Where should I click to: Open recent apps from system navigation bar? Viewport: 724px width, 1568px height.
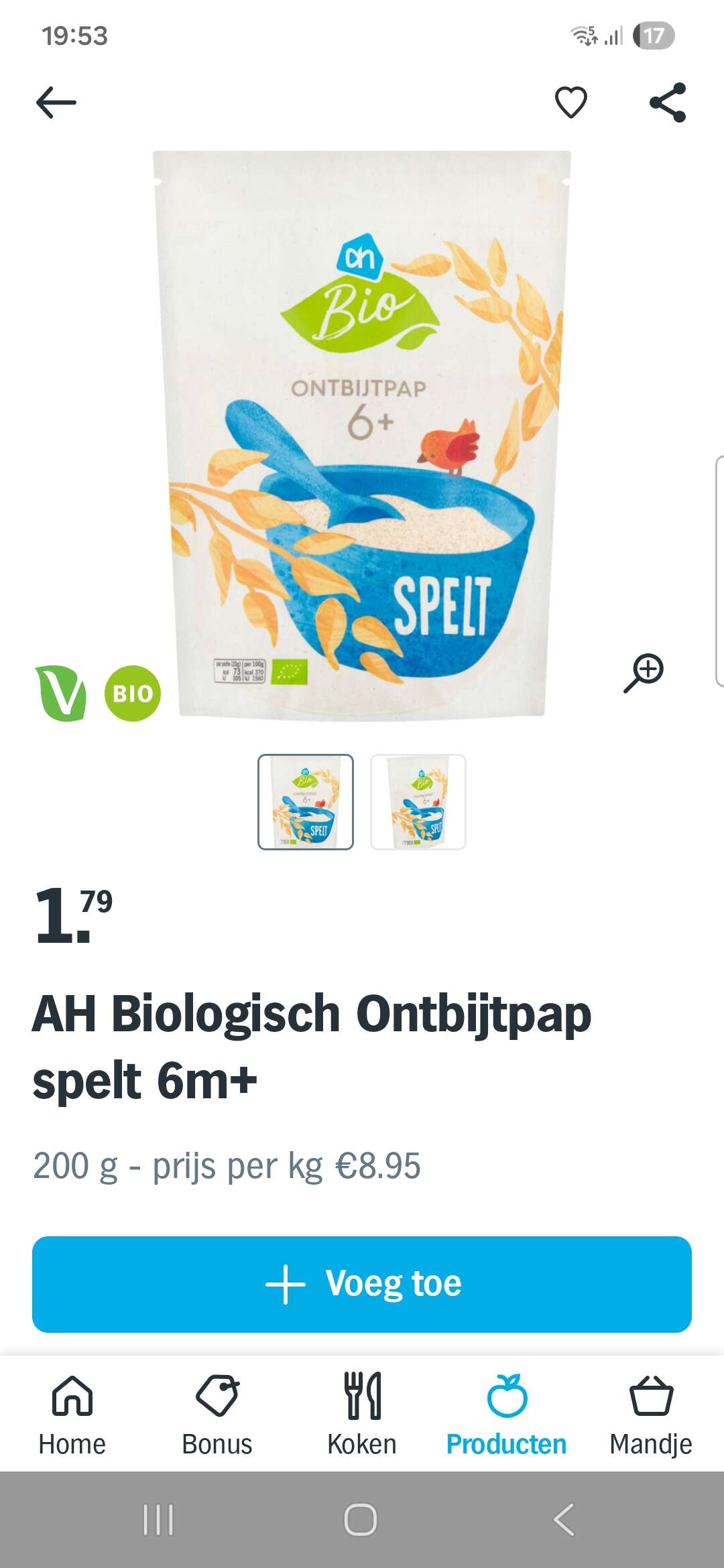click(x=158, y=1520)
